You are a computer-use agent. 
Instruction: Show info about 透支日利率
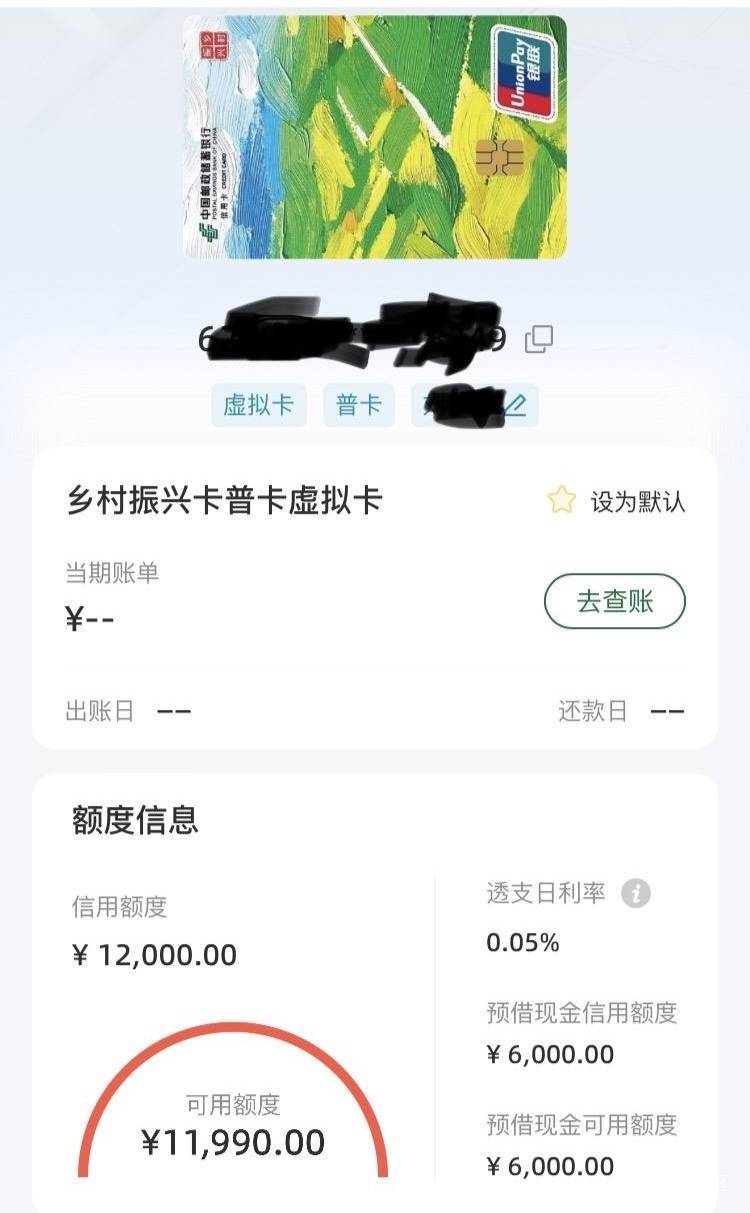pos(635,893)
